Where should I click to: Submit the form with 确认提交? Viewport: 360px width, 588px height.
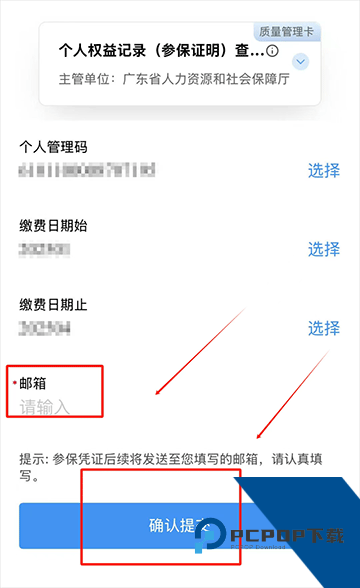point(180,526)
